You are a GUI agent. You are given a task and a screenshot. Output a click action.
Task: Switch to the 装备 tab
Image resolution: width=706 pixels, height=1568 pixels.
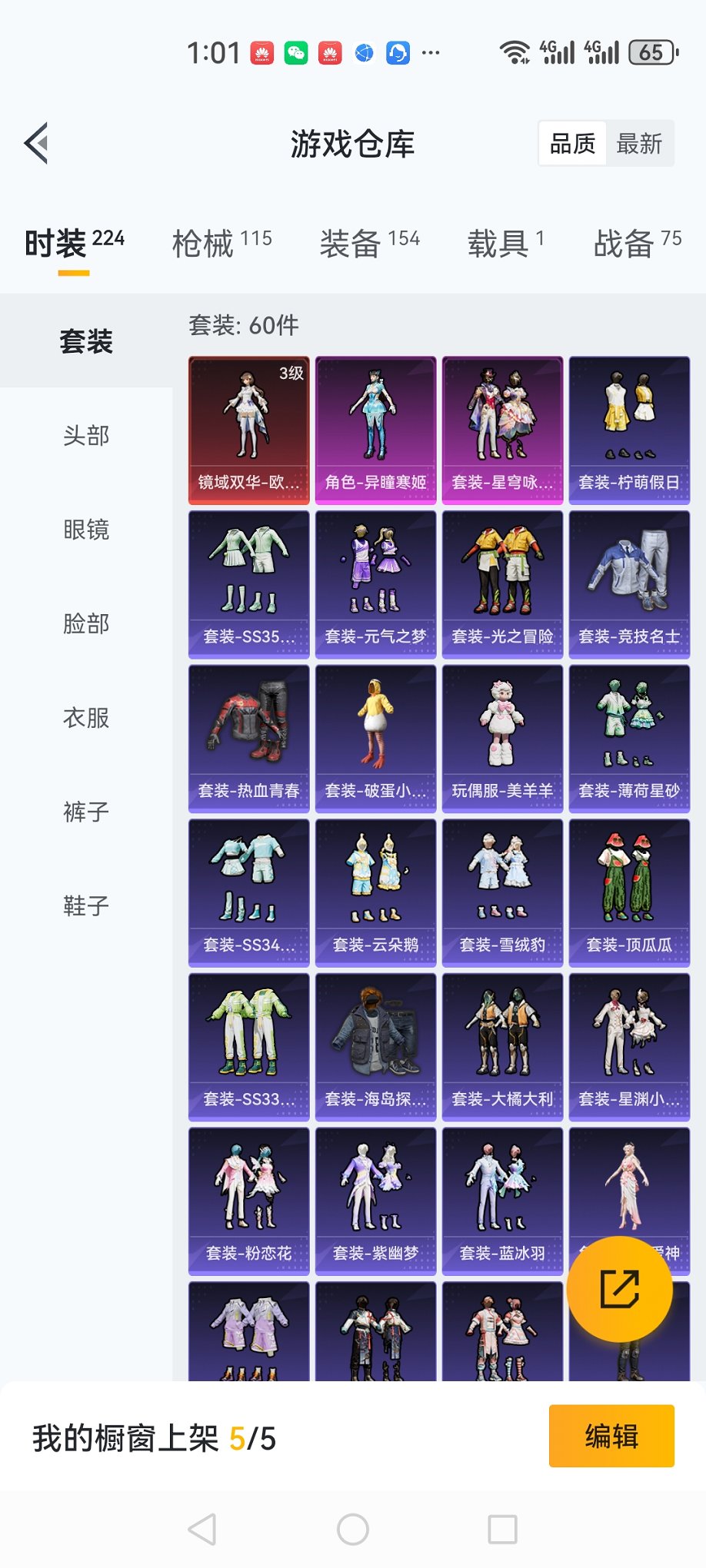[x=370, y=244]
